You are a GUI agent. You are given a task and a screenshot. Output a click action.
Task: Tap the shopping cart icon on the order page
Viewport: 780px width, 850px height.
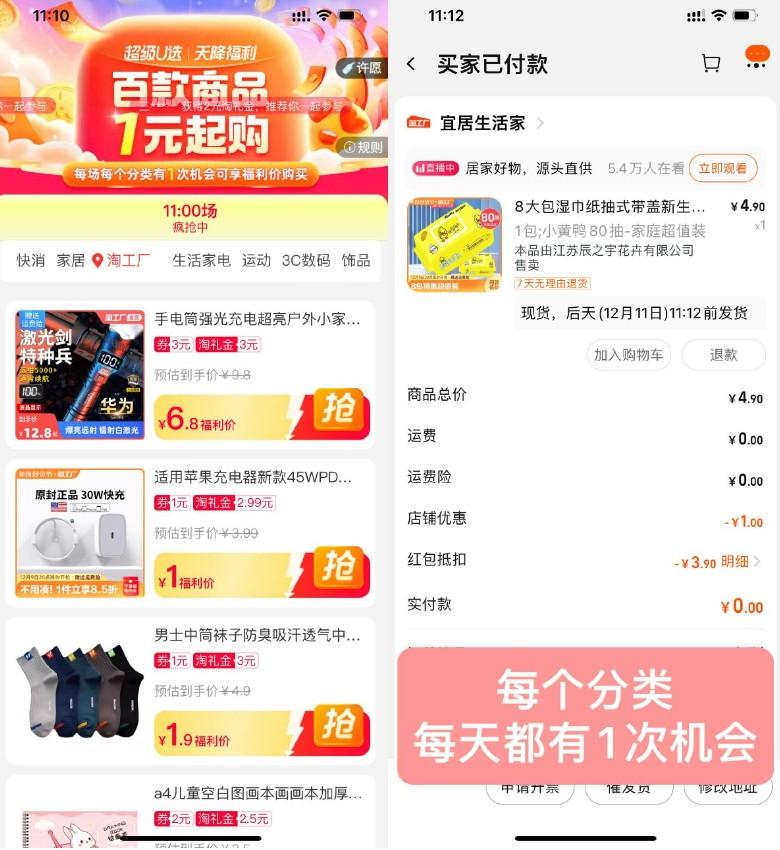(711, 62)
